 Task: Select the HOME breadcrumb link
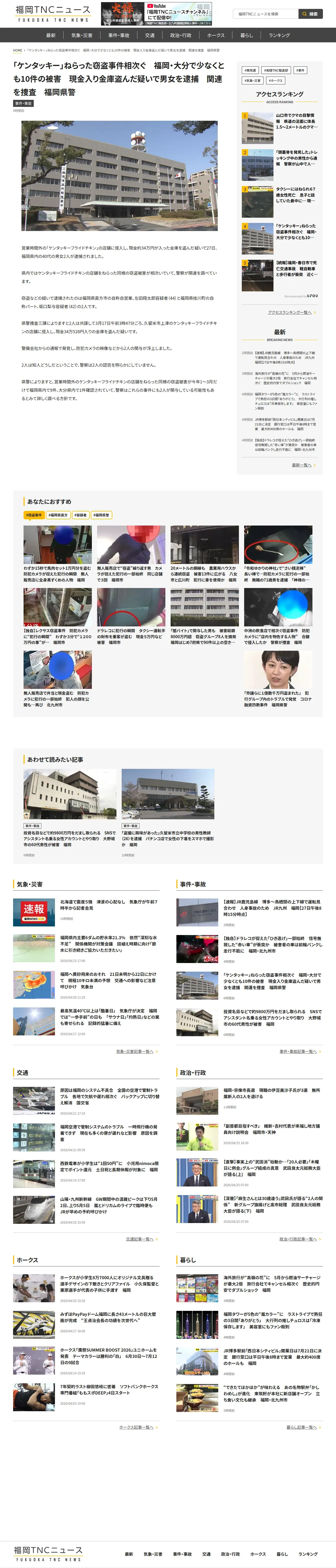[x=18, y=50]
